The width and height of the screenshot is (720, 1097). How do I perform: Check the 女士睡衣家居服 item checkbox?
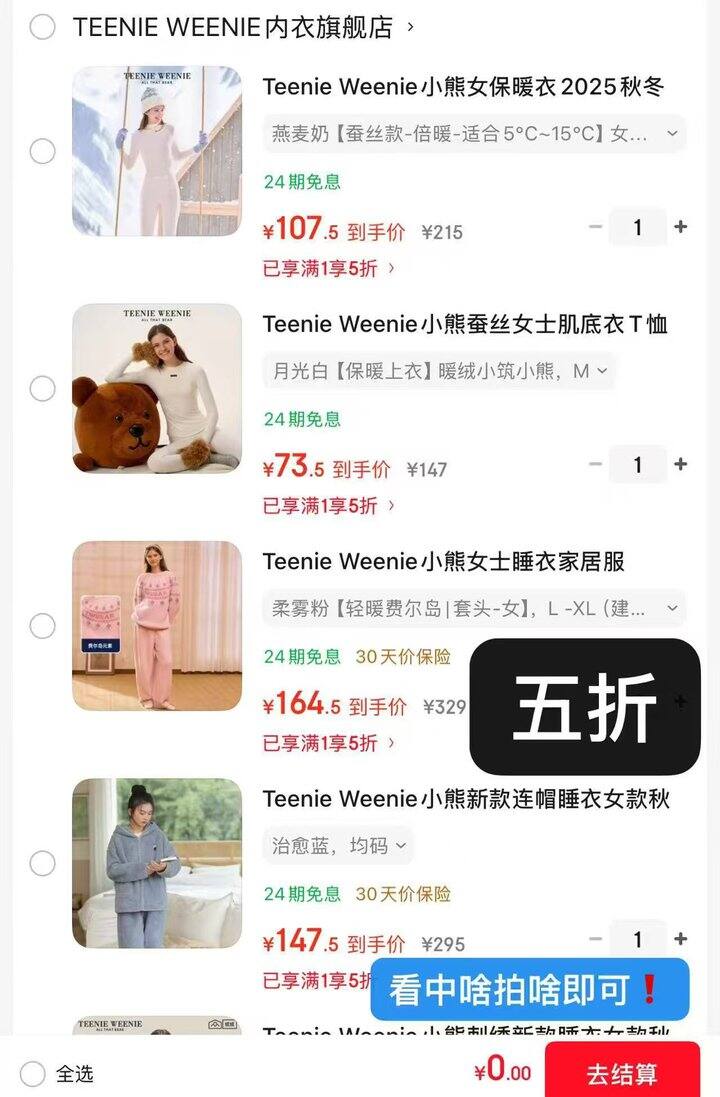[42, 625]
